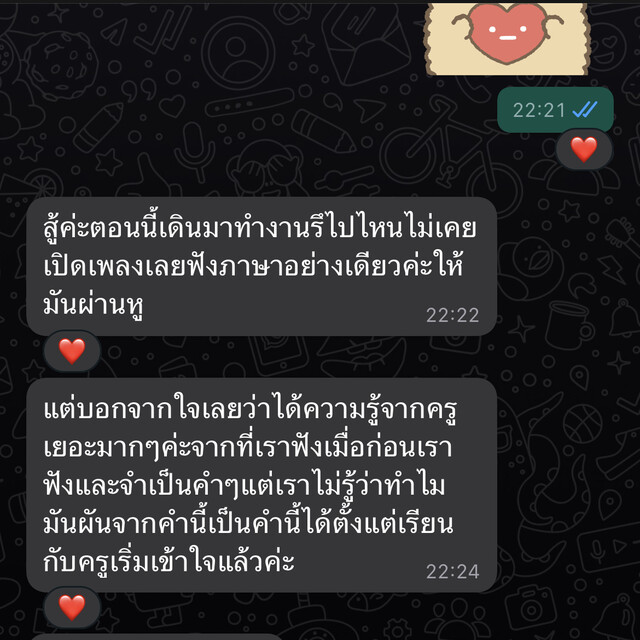
Task: Open heart reaction under the 22:22 message
Action: pos(72,351)
